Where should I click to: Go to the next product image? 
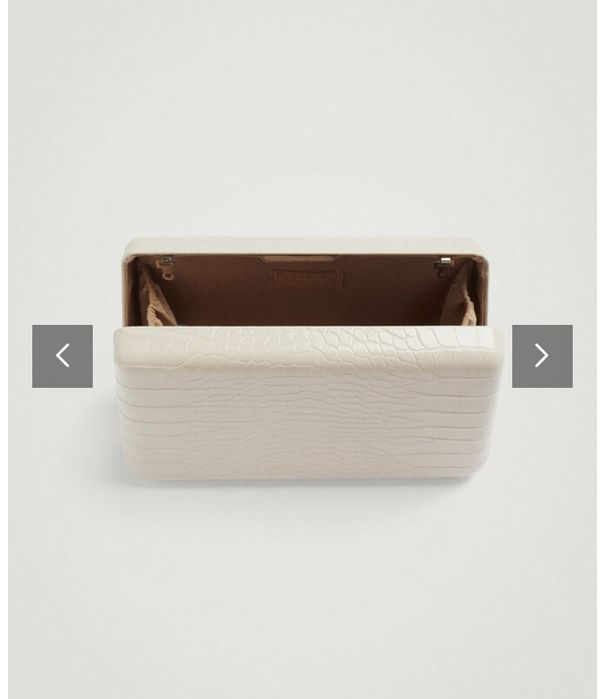(542, 356)
